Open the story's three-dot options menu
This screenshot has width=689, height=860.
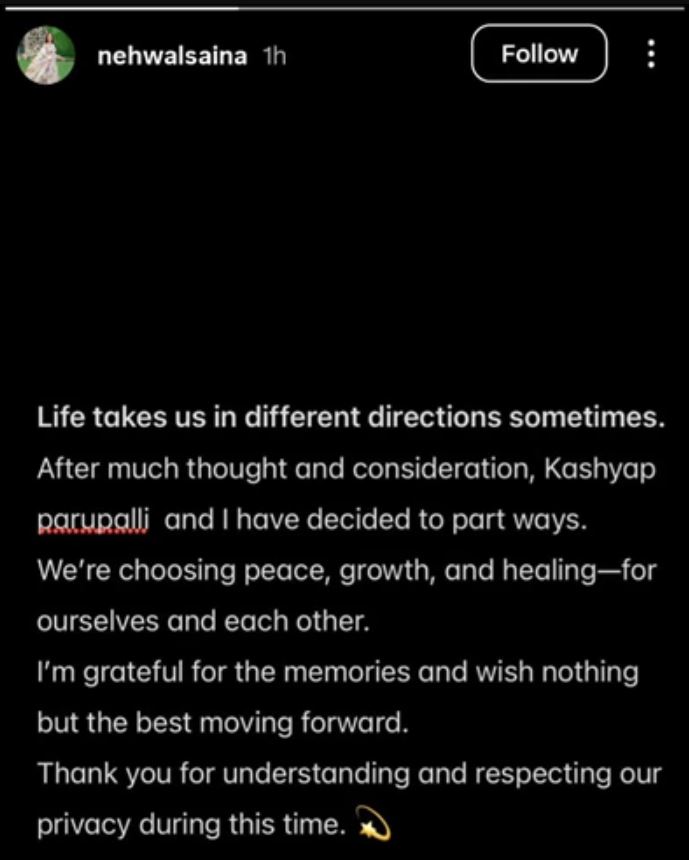tap(651, 54)
